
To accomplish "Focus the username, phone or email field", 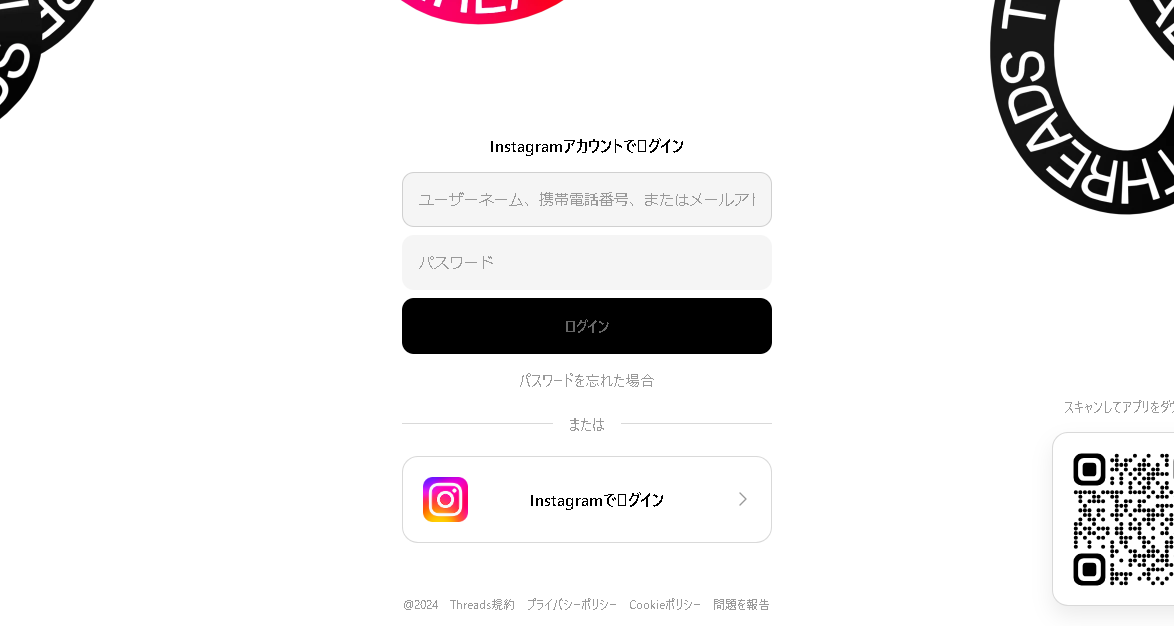I will pos(586,199).
